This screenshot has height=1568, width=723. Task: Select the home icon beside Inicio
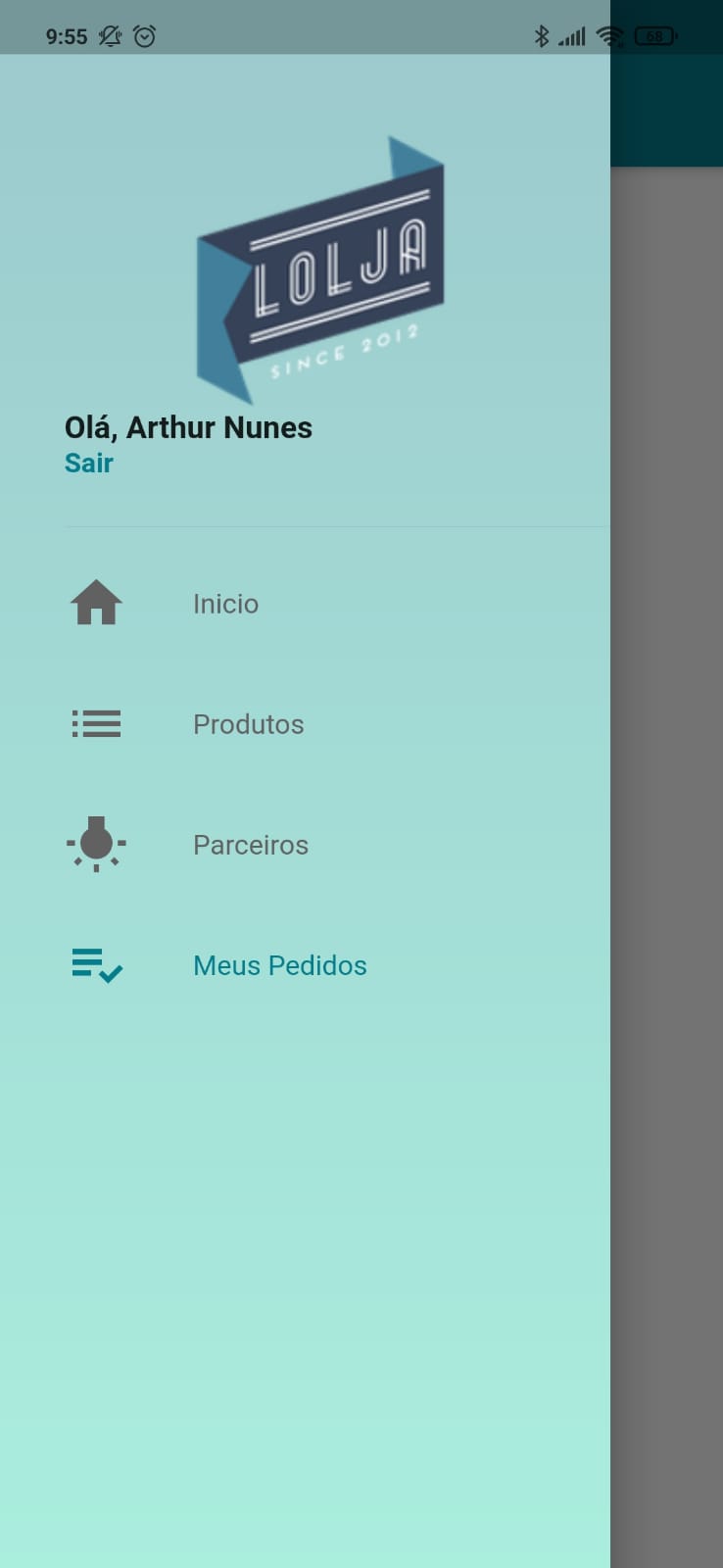[x=96, y=604]
